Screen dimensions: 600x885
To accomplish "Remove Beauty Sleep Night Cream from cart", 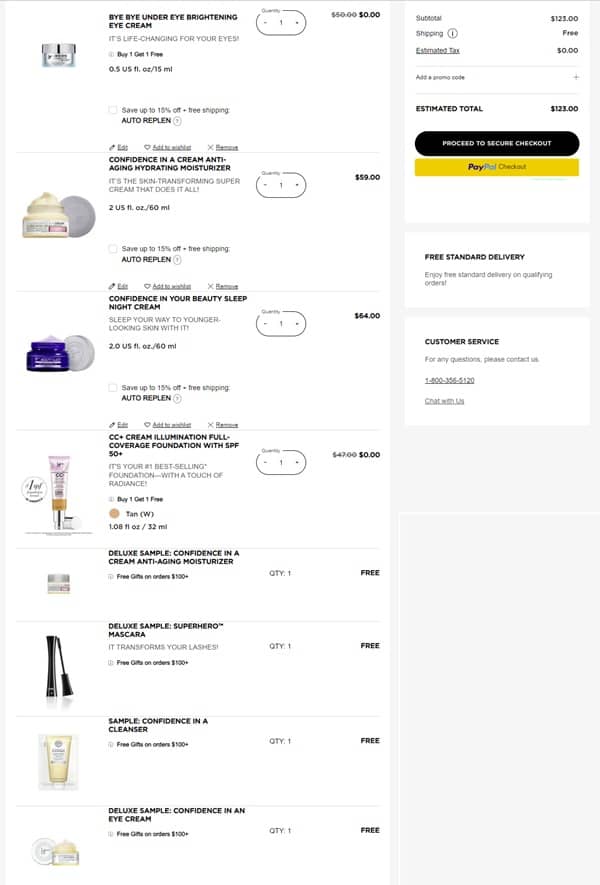I will (x=222, y=424).
